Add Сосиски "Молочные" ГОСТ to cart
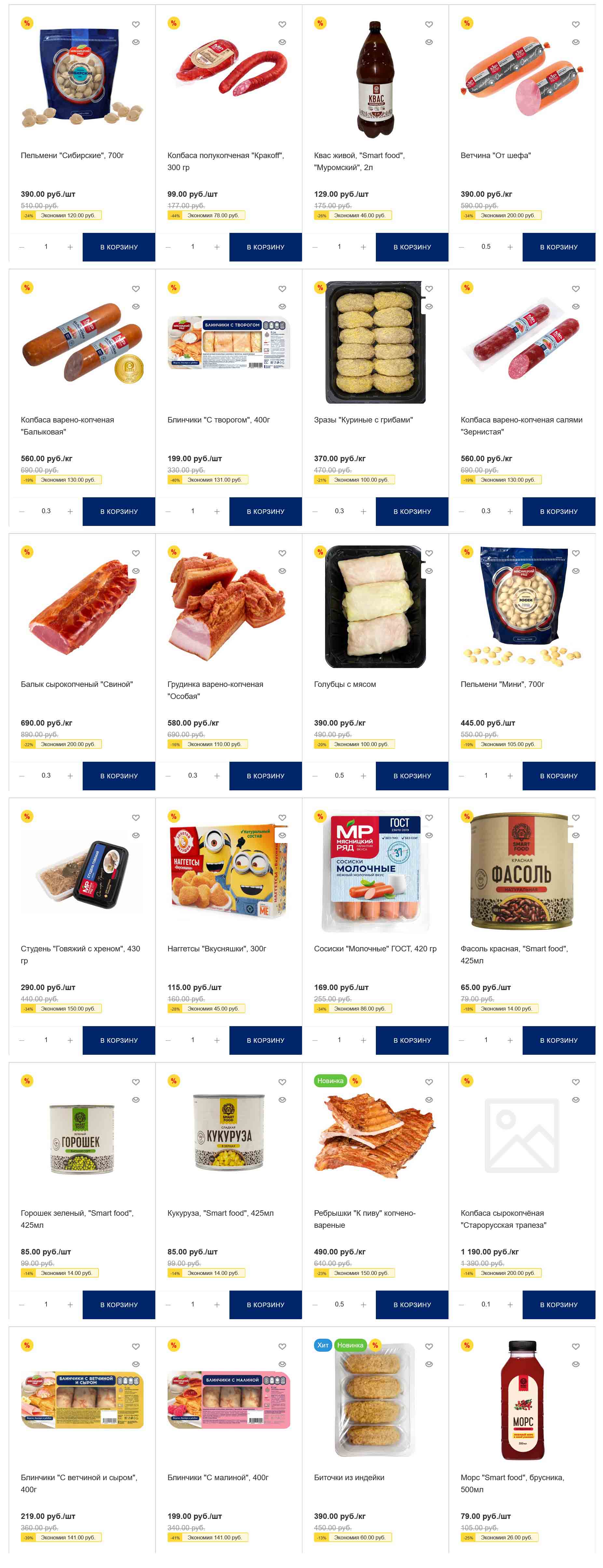Image resolution: width=603 pixels, height=1568 pixels. click(412, 1040)
